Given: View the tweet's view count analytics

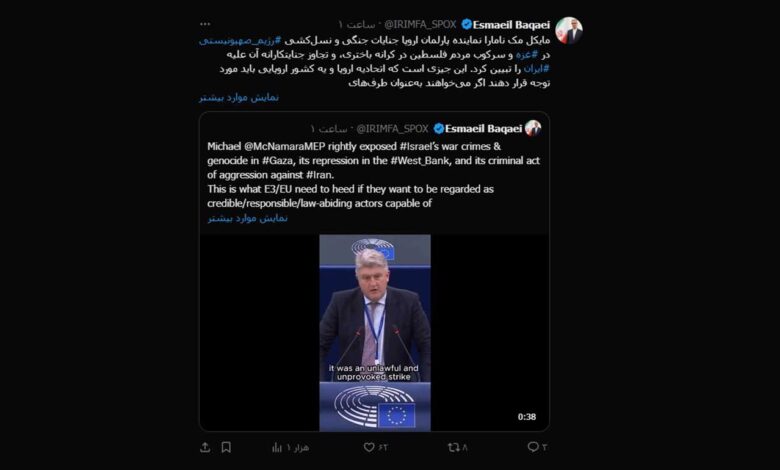Looking at the screenshot, I should pyautogui.click(x=290, y=447).
